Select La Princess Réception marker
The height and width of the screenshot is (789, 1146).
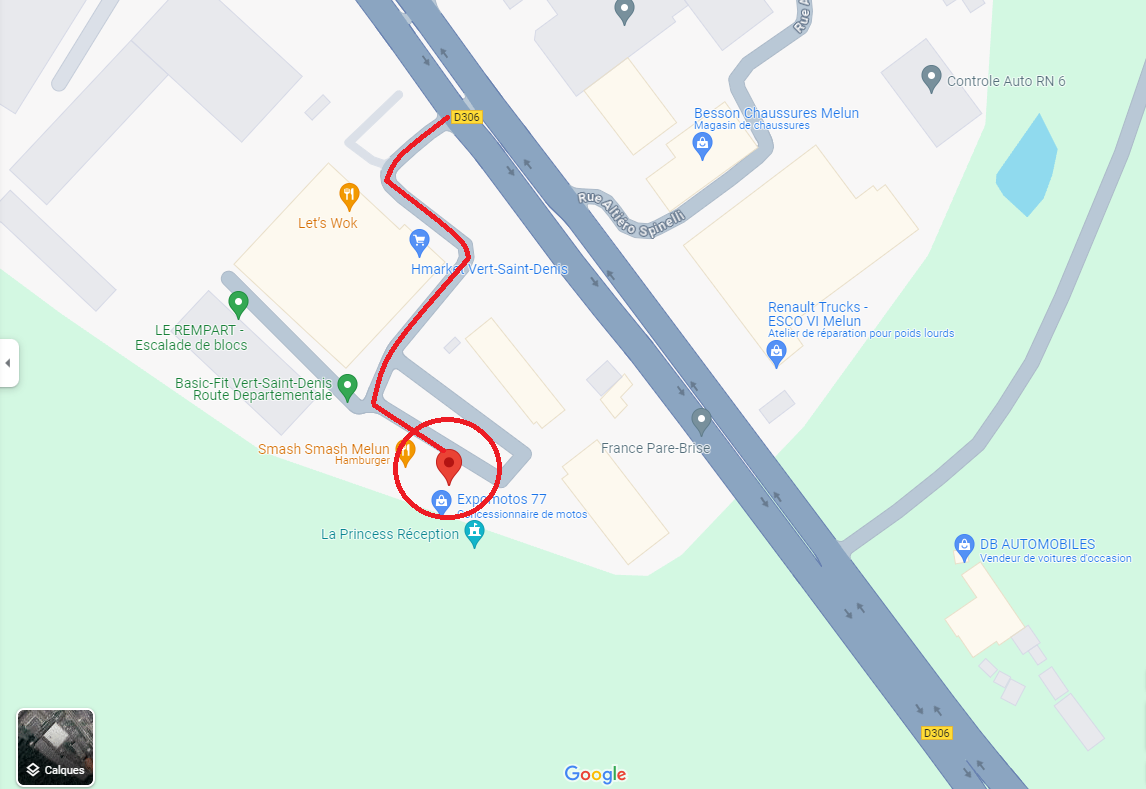pos(475,533)
